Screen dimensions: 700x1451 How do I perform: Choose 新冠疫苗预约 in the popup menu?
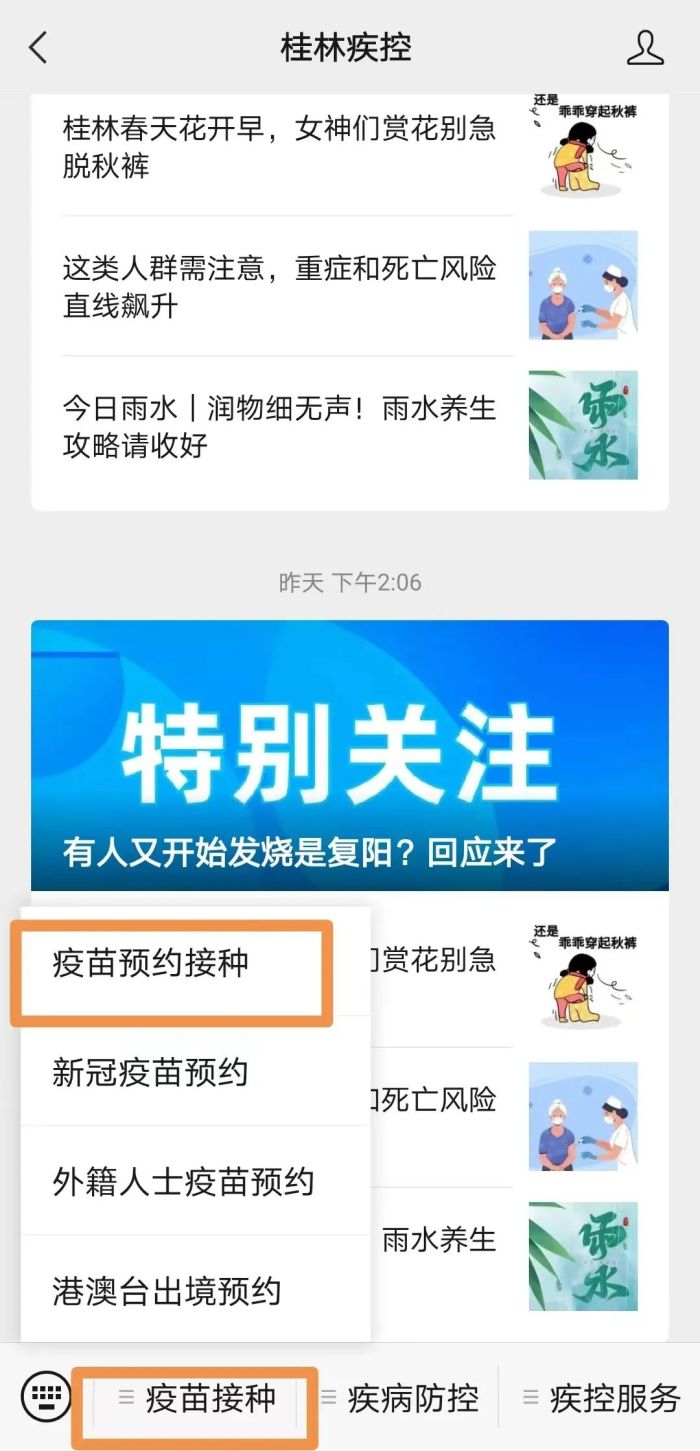click(x=150, y=1073)
